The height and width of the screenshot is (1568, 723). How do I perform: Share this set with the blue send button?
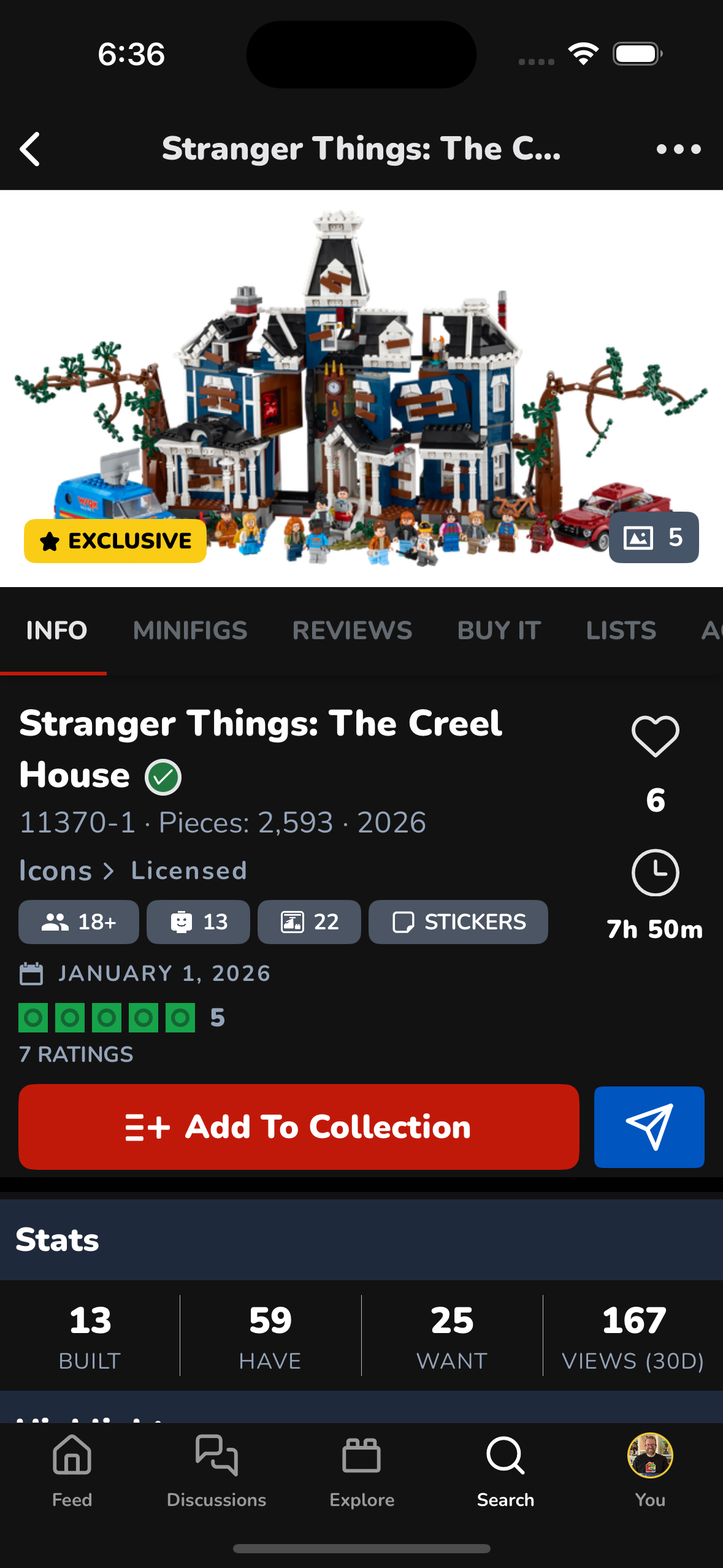(x=649, y=1126)
